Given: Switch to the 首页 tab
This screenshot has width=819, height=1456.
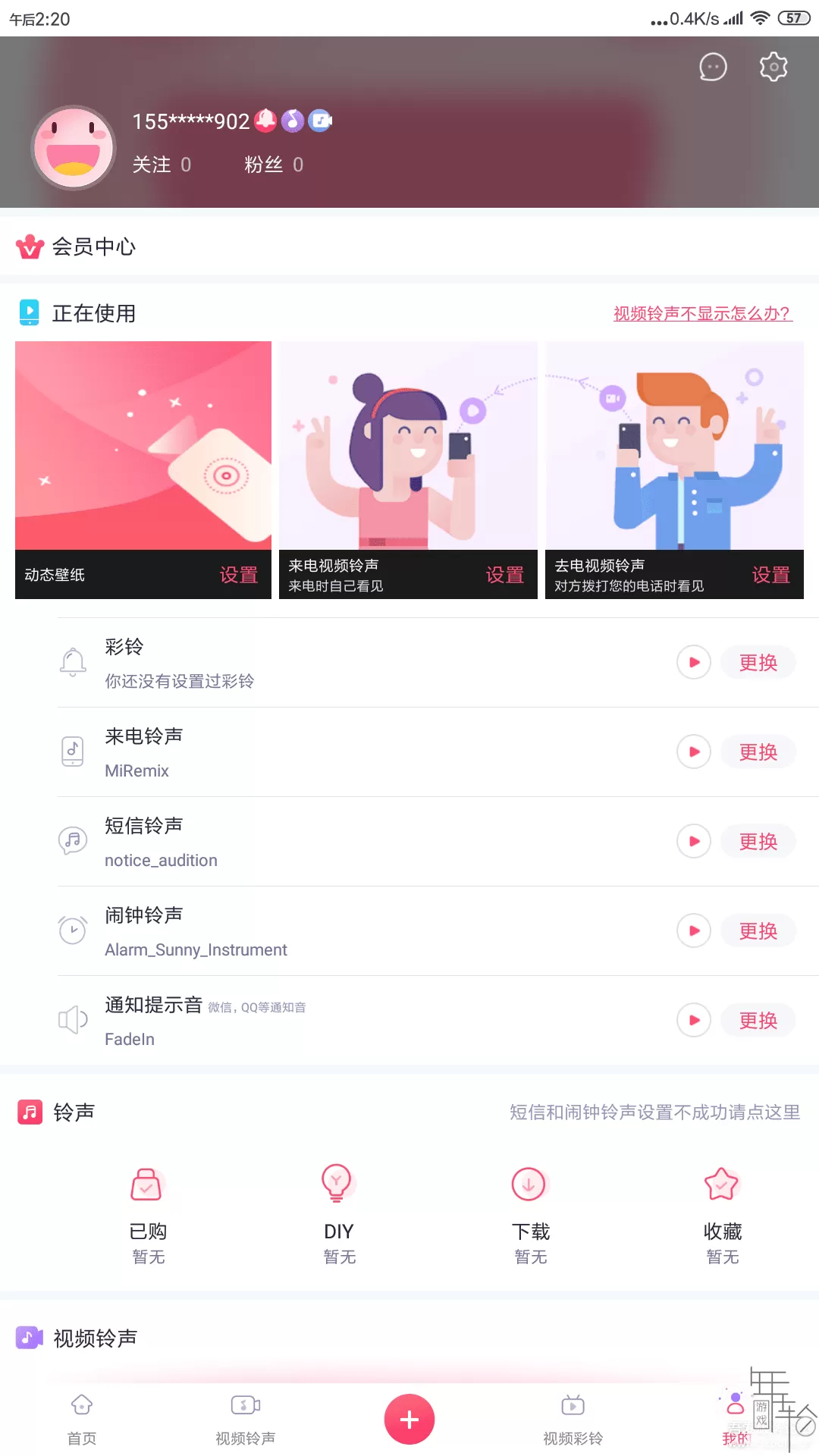Looking at the screenshot, I should click(82, 1418).
